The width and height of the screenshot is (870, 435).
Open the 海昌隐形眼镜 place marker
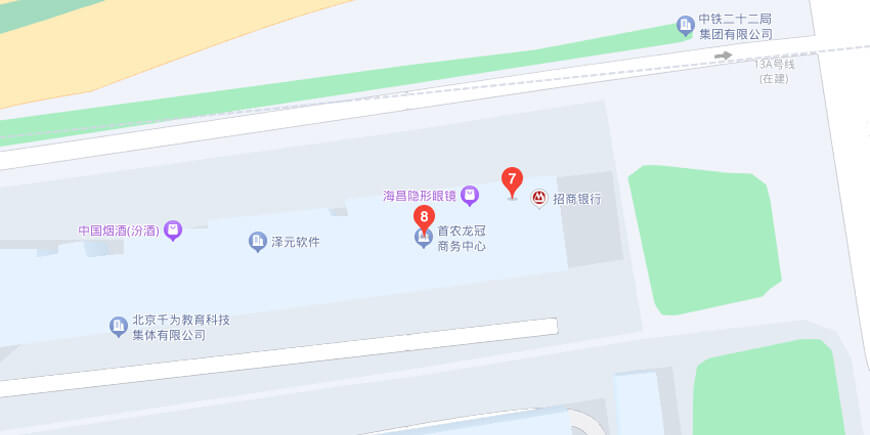pos(470,195)
